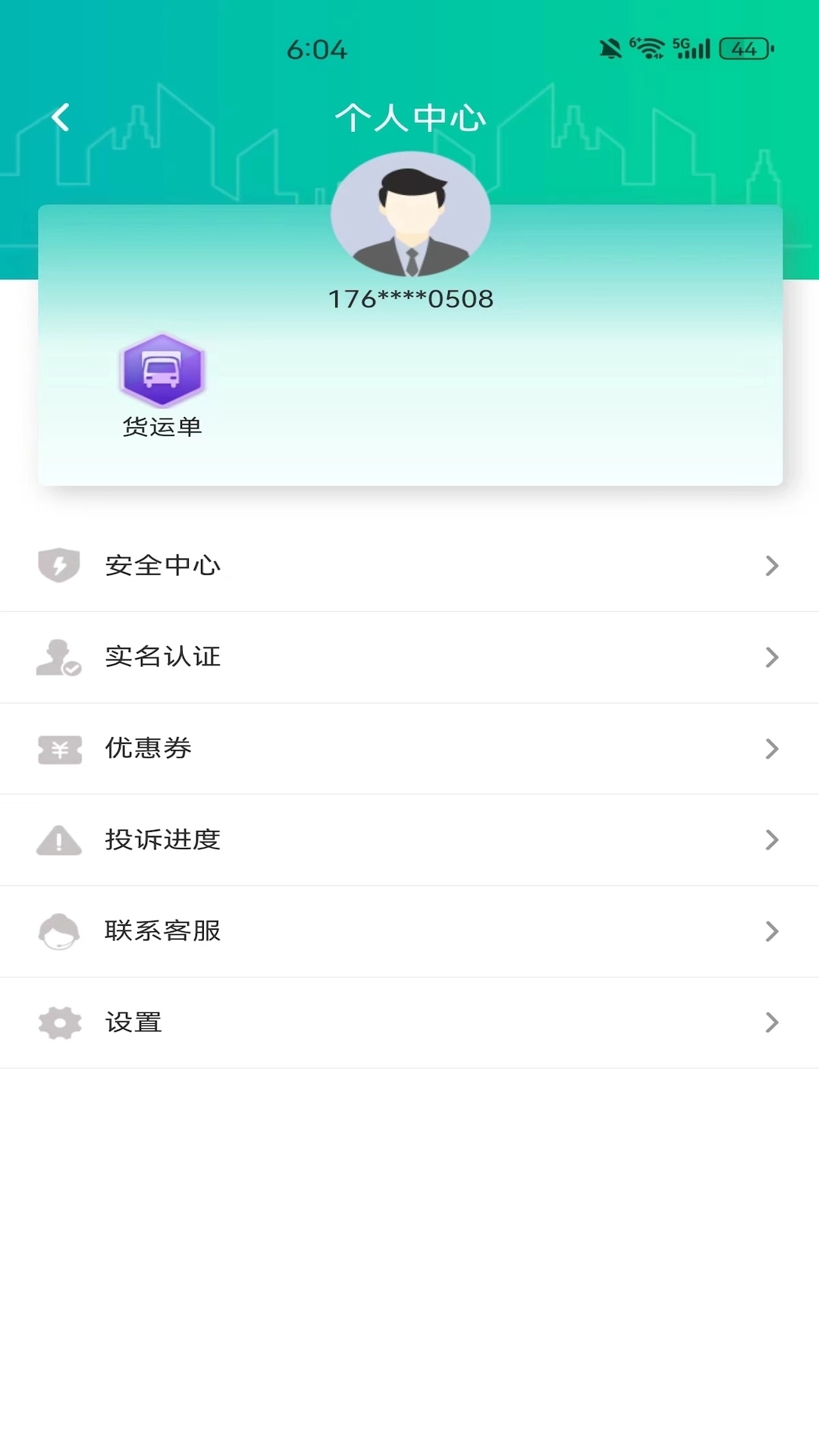The image size is (819, 1456).
Task: Select the 优惠券 coupon icon
Action: pos(58,748)
